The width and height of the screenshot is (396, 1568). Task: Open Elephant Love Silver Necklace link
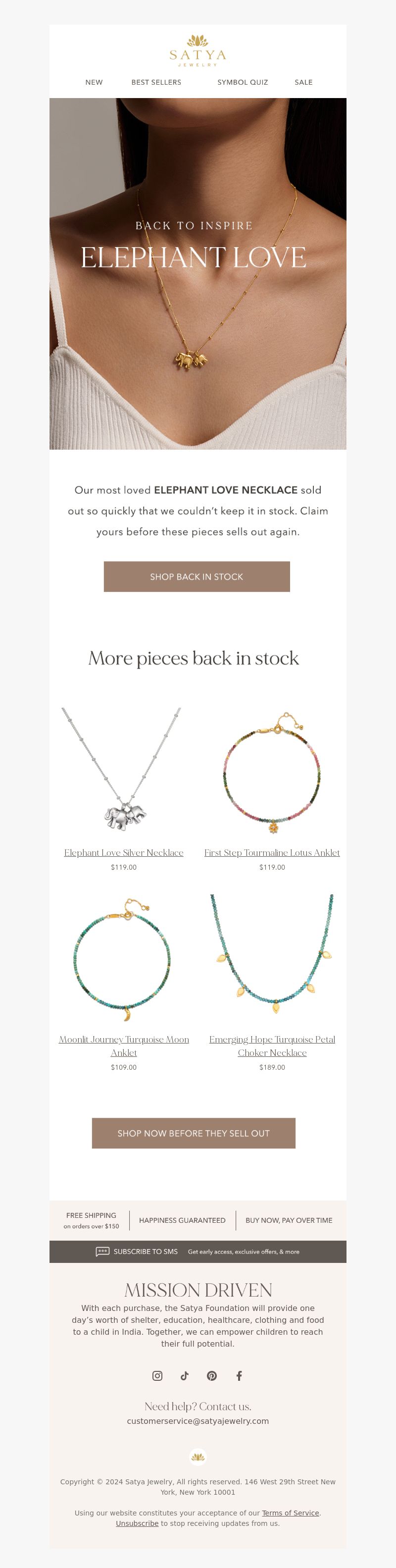(x=123, y=853)
